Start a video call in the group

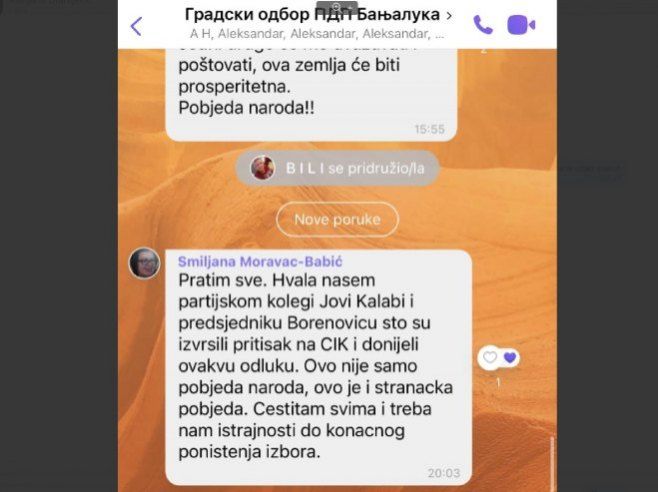(x=521, y=25)
